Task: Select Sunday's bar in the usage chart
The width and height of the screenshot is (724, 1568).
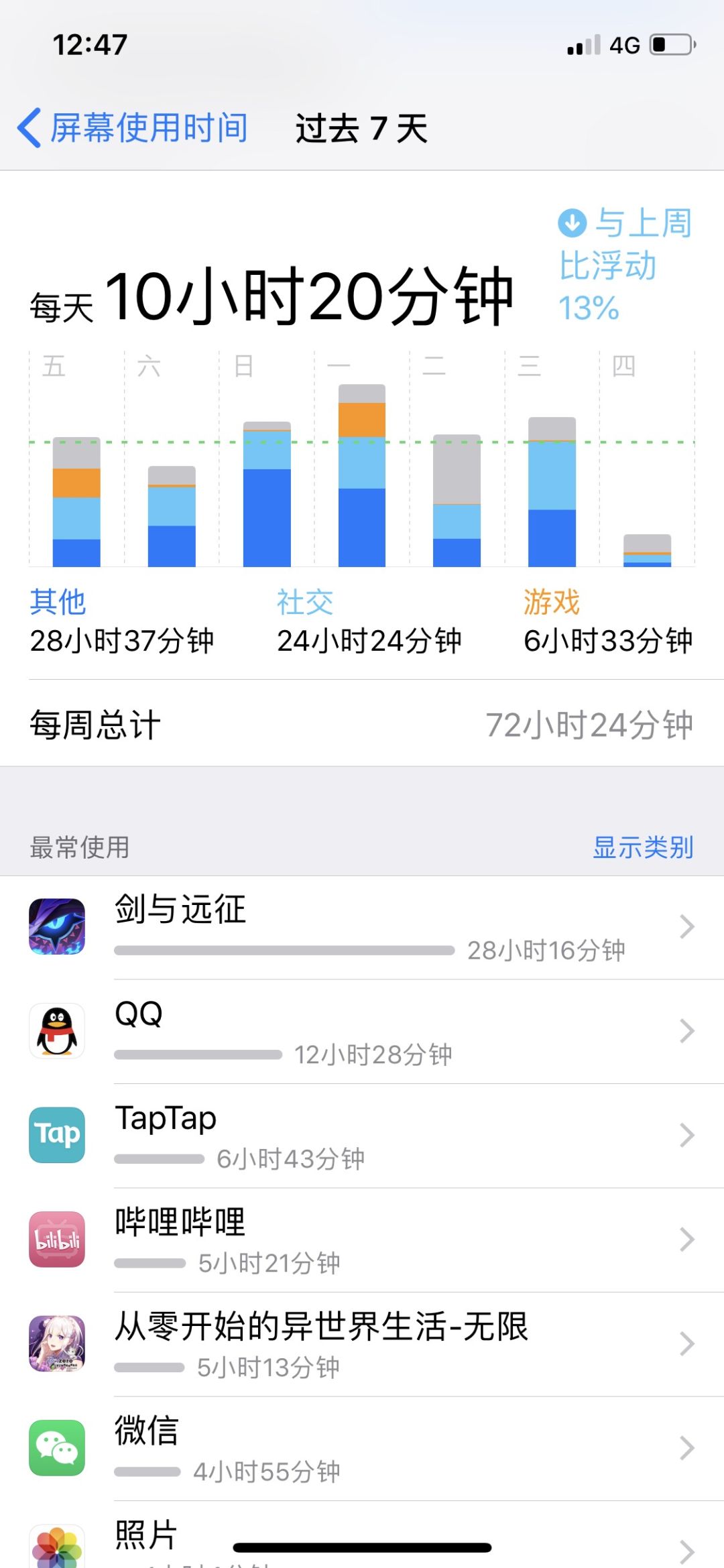Action: coord(267,495)
